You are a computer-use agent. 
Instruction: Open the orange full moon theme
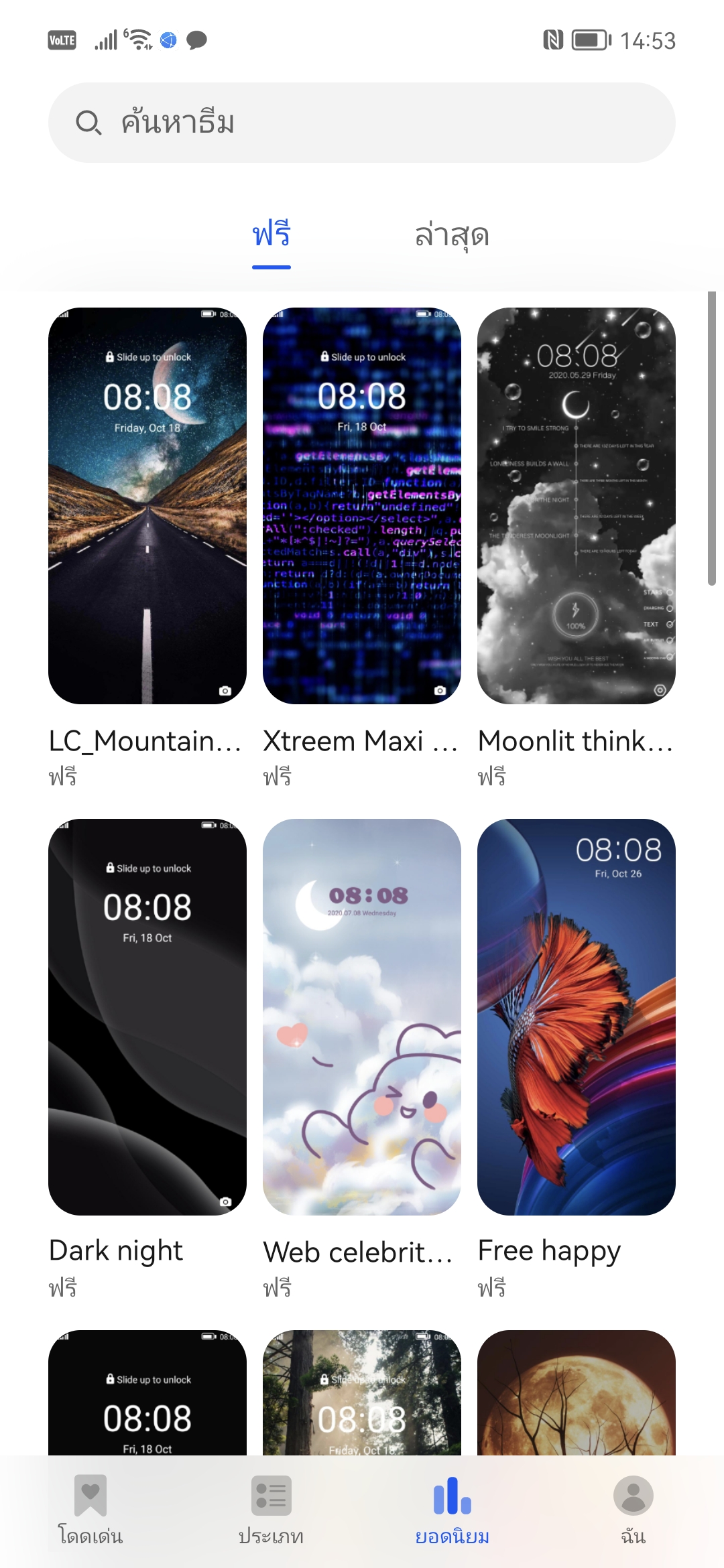tap(577, 1392)
